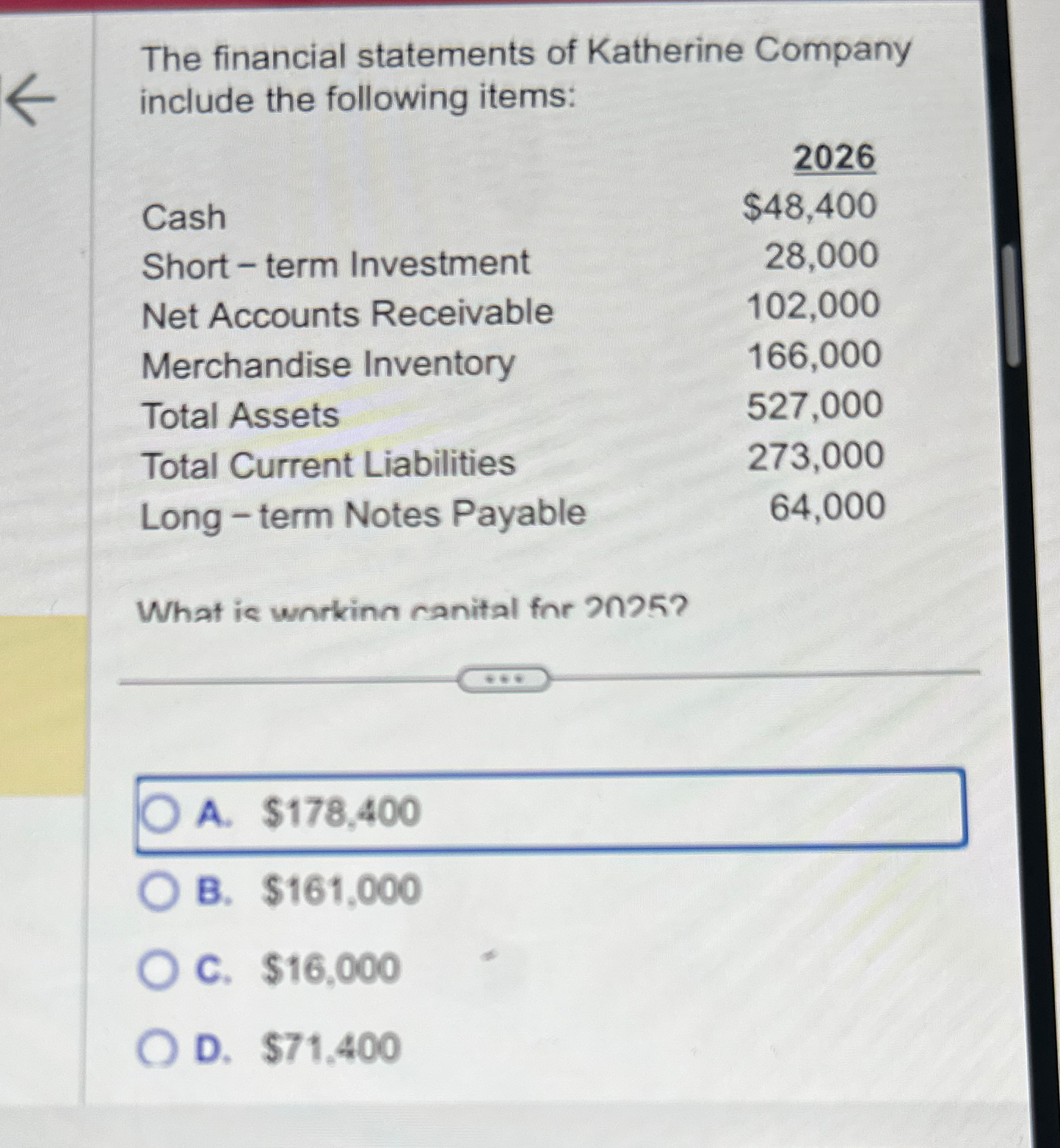Expand the three-dots divider handle

(x=504, y=680)
